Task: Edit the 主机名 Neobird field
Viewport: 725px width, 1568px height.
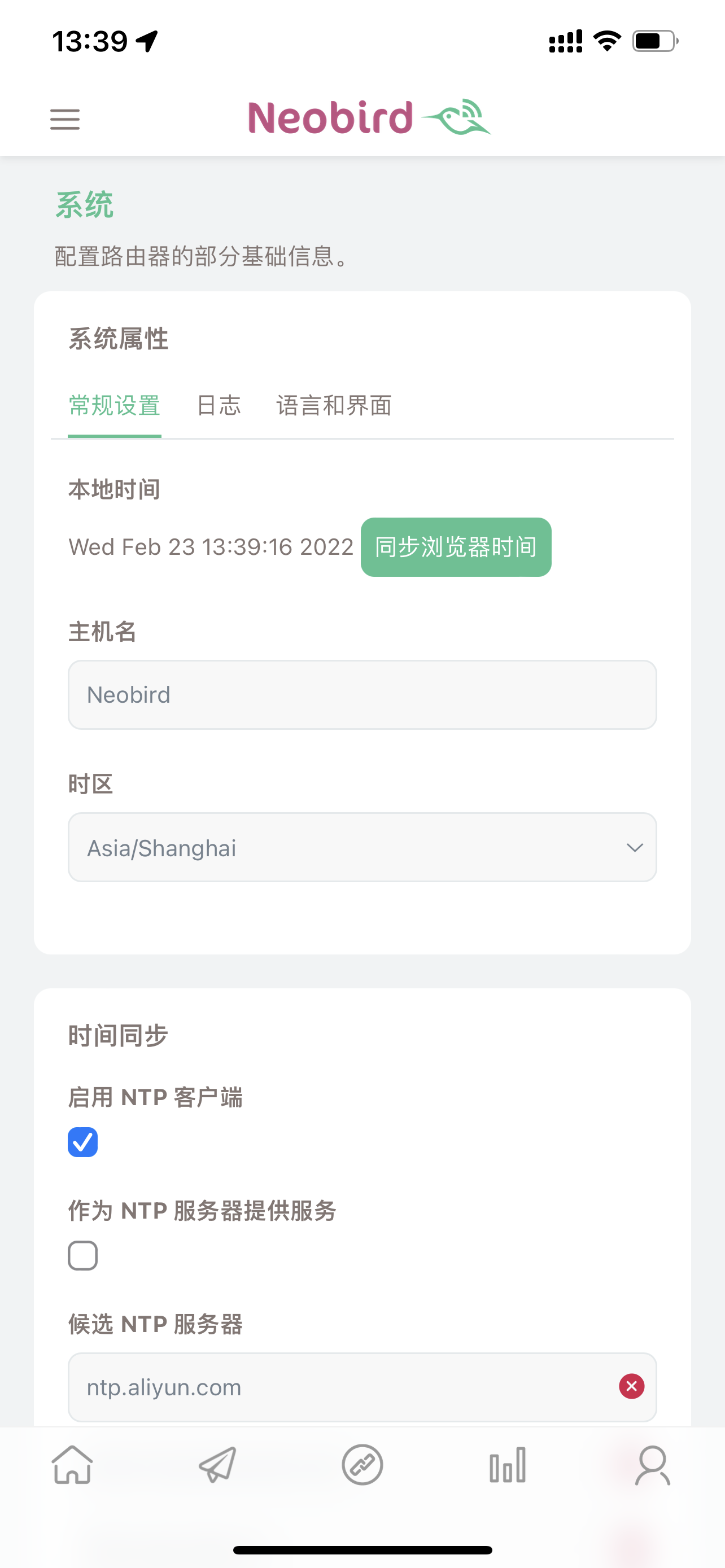Action: coord(361,694)
